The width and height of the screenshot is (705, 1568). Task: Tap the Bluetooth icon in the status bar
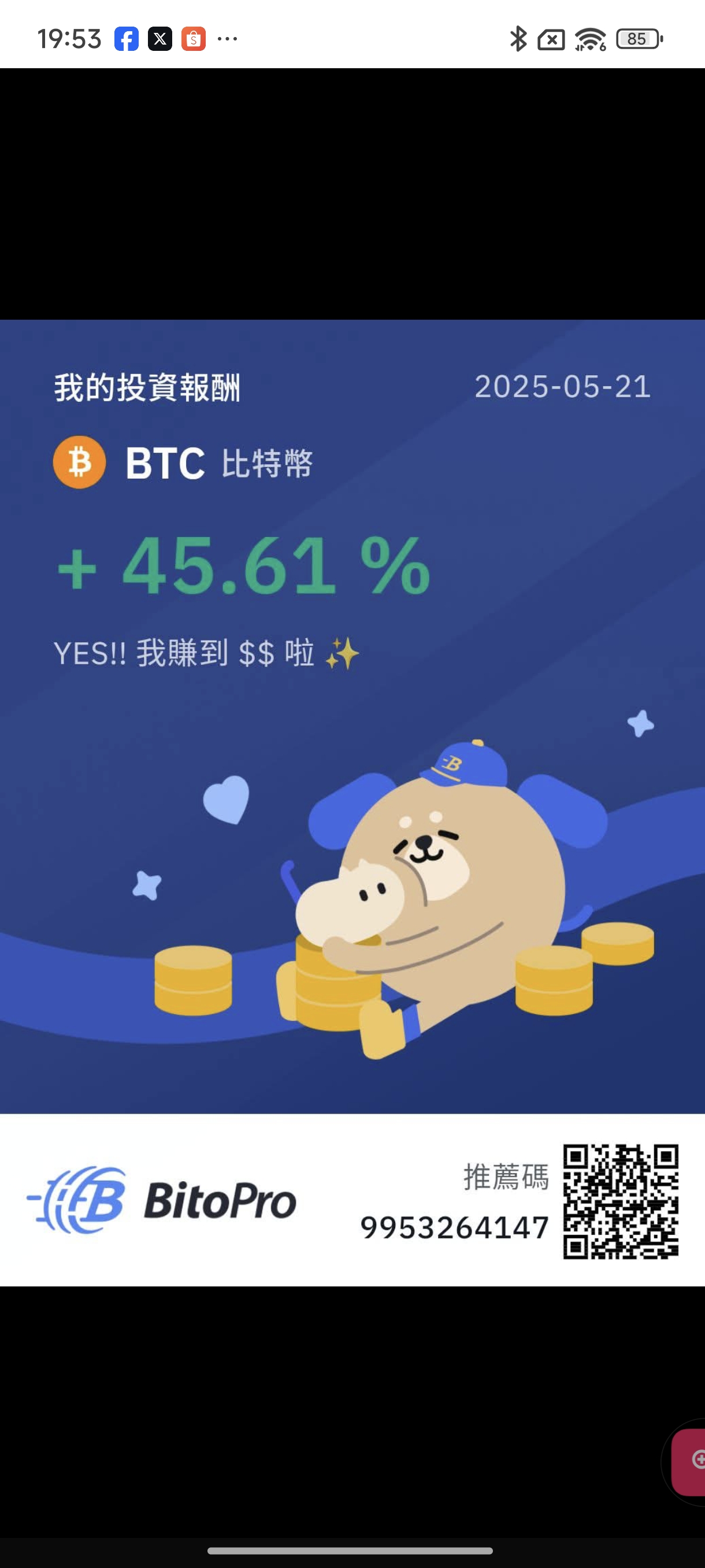pos(519,38)
